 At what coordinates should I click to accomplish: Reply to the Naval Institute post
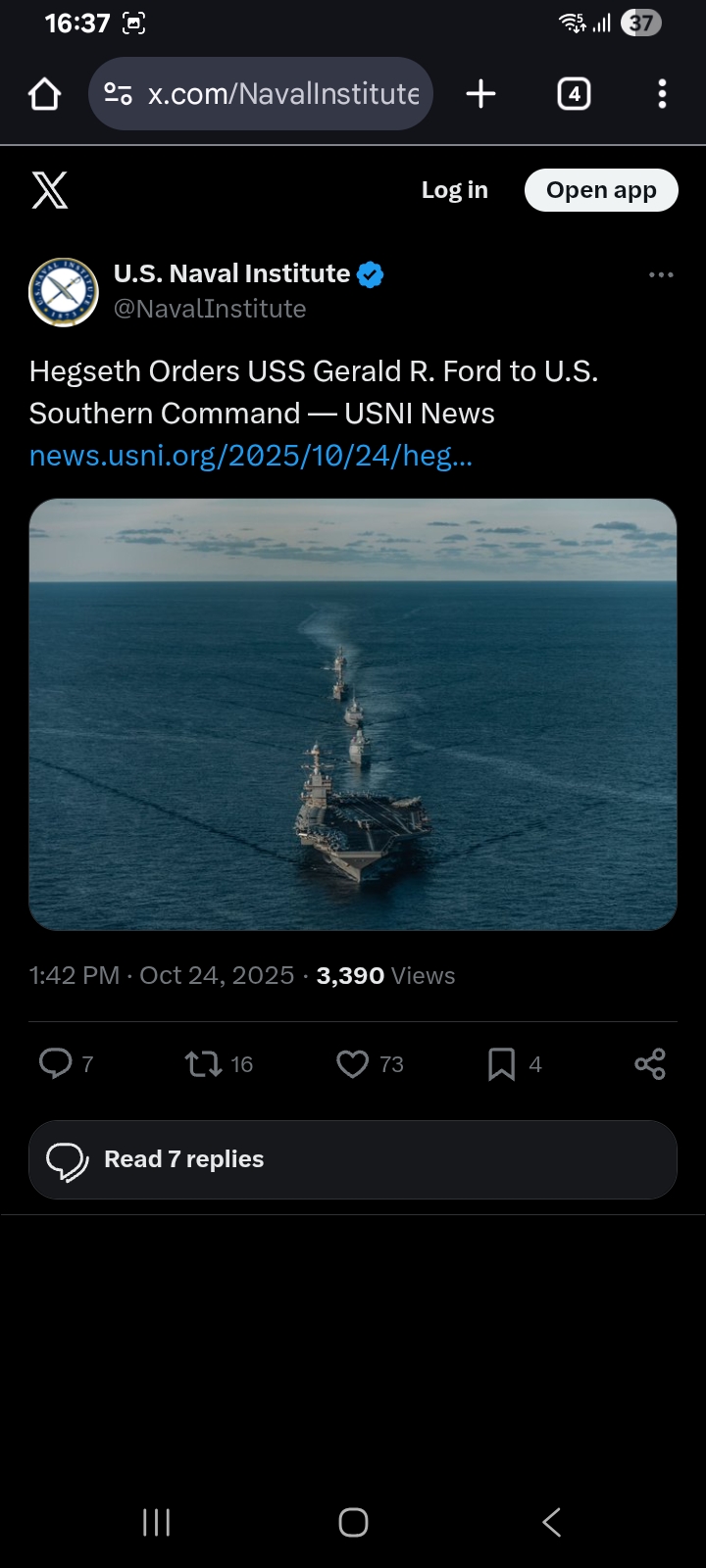tap(56, 1063)
